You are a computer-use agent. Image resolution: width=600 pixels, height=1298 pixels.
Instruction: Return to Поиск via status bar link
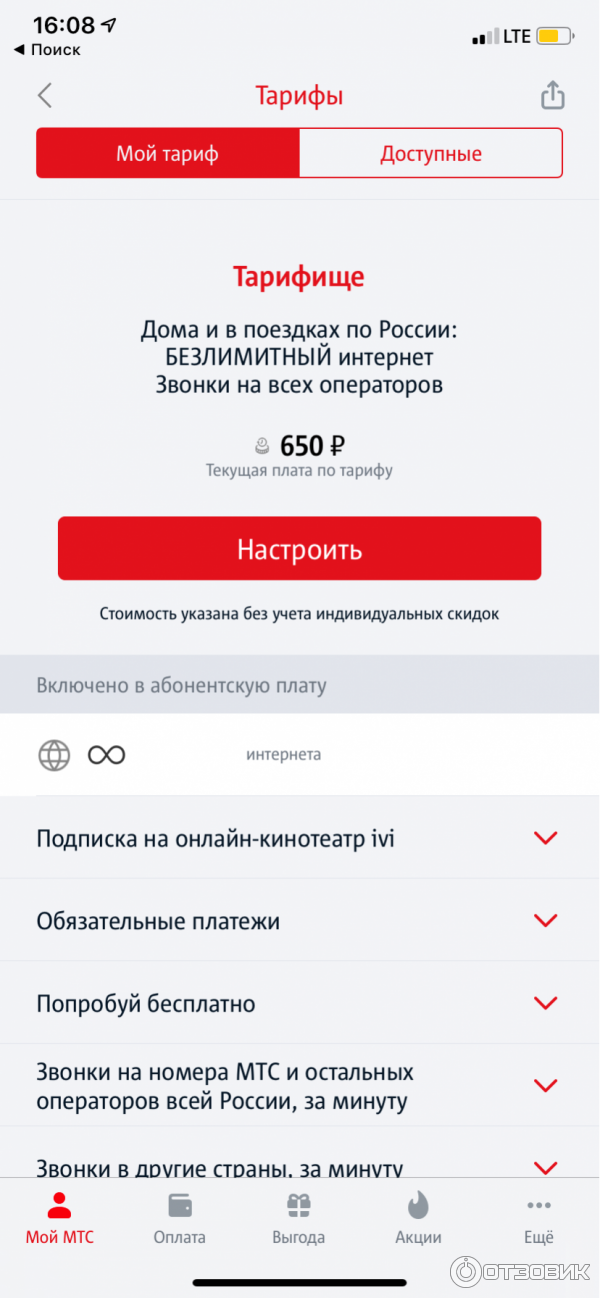[47, 49]
